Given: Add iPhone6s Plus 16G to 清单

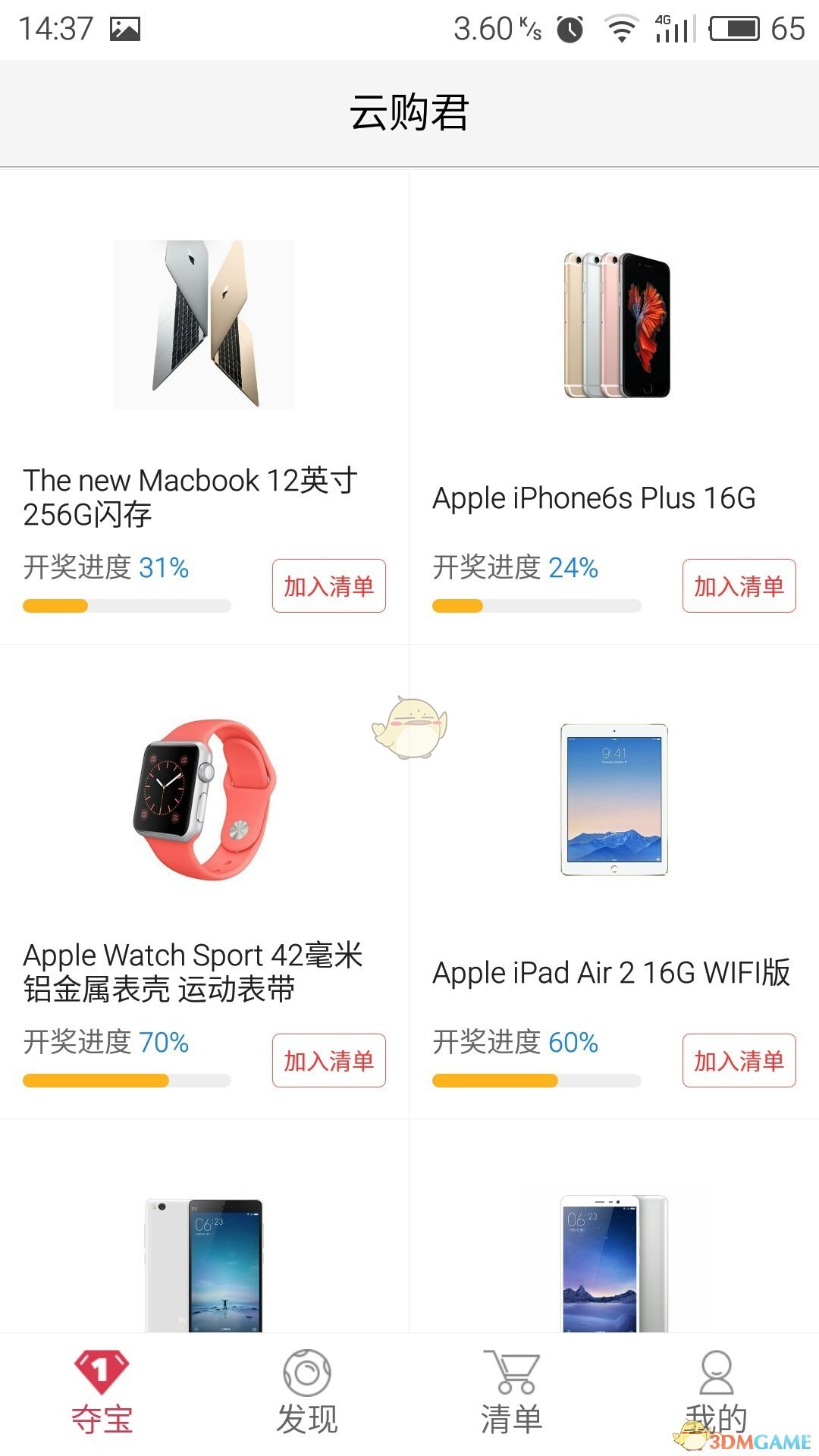Looking at the screenshot, I should 739,585.
